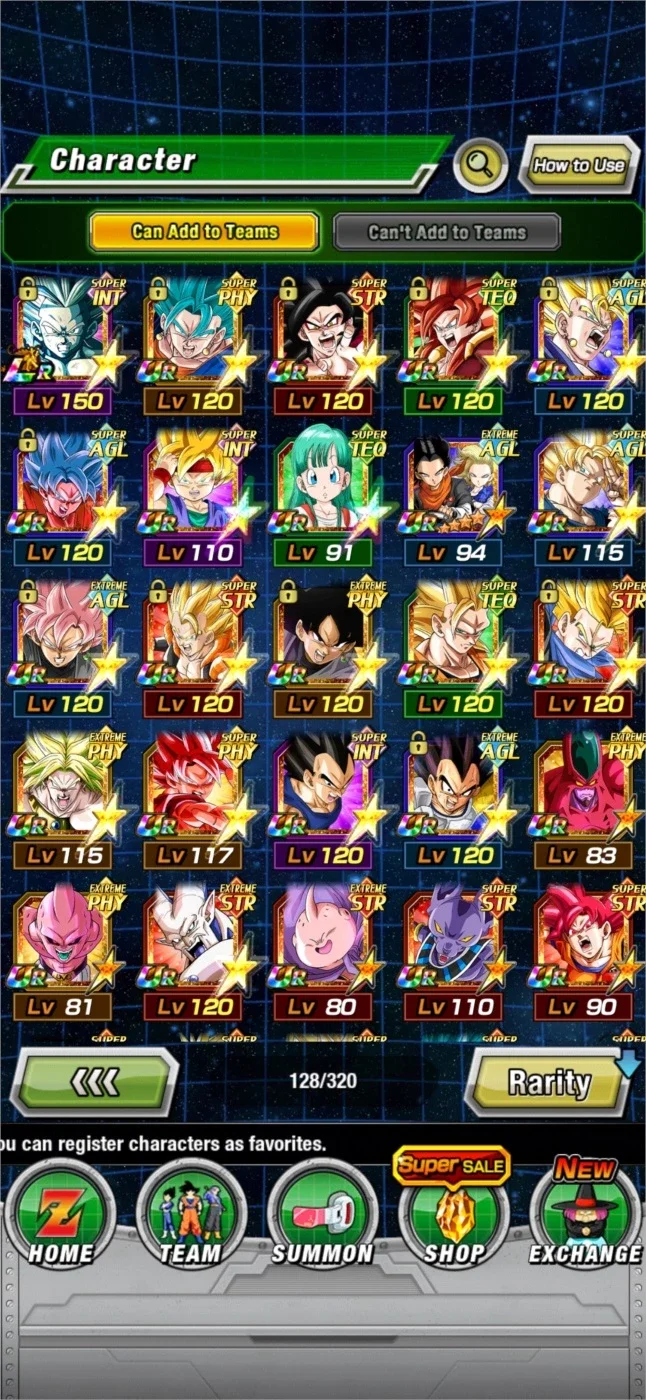The height and width of the screenshot is (1400, 646).
Task: Select the Super TEQ Lv 91 character
Action: point(323,497)
